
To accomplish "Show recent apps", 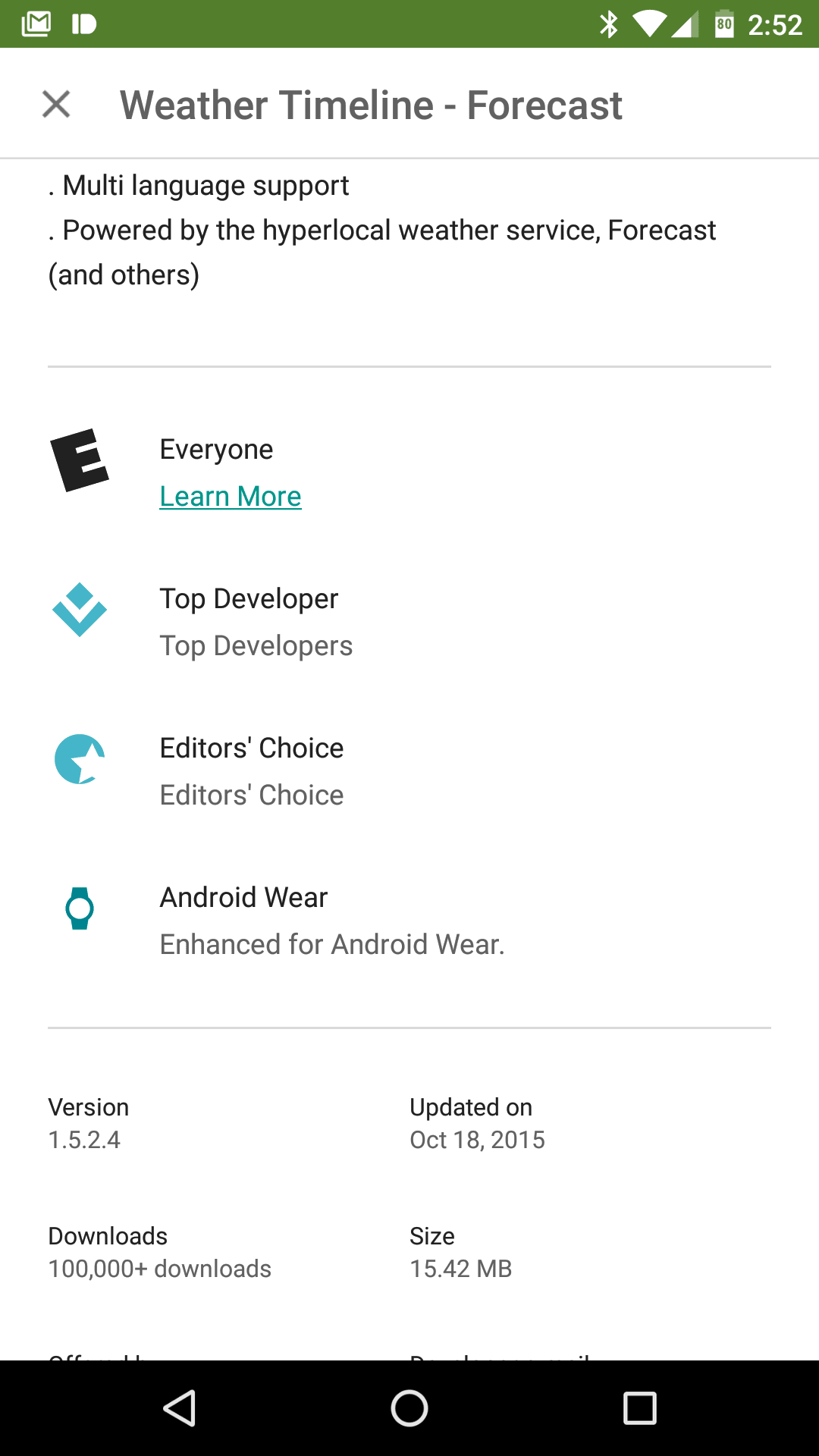I will click(639, 1408).
